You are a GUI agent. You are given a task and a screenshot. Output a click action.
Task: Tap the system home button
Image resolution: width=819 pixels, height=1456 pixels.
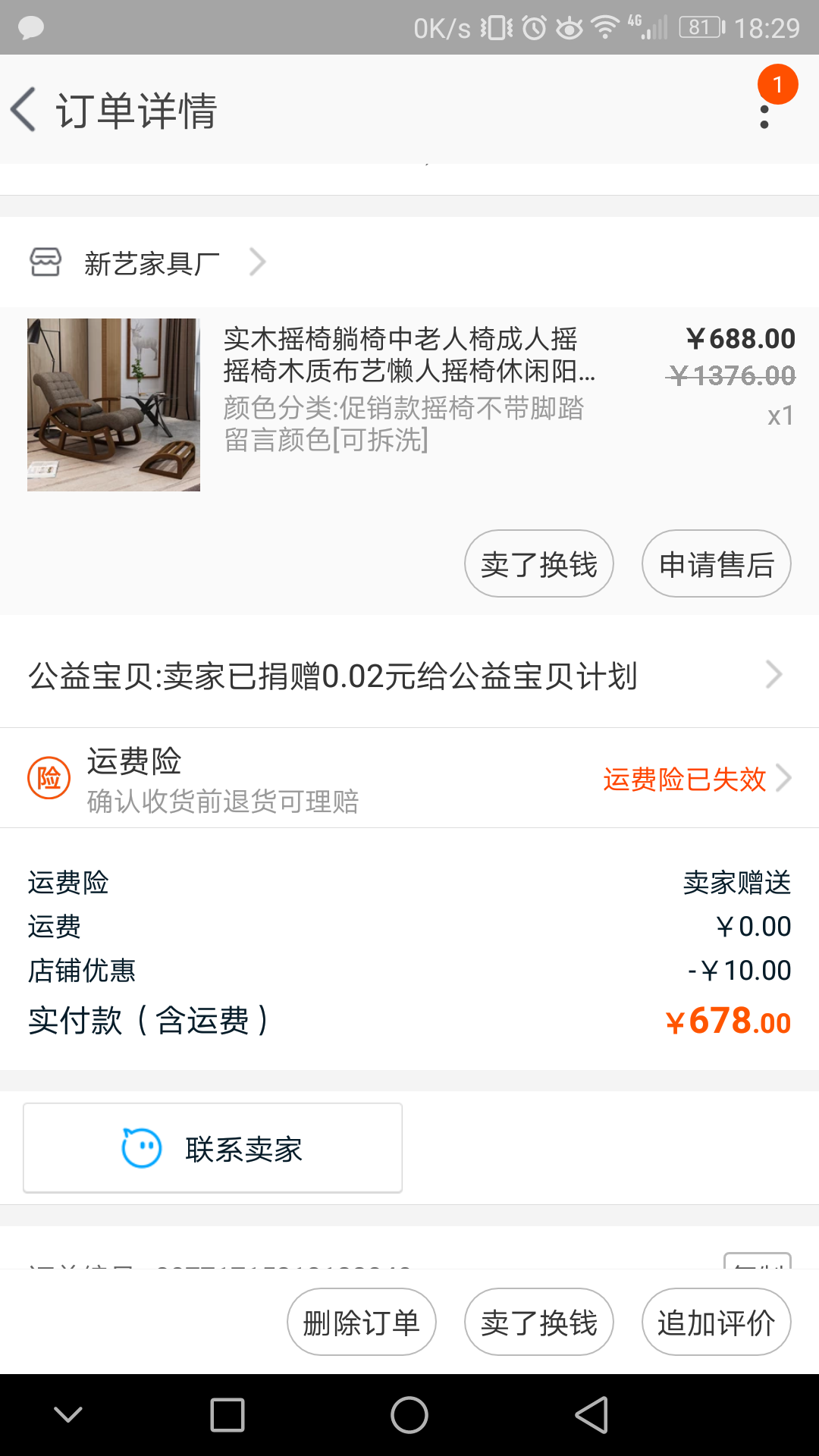click(409, 1415)
